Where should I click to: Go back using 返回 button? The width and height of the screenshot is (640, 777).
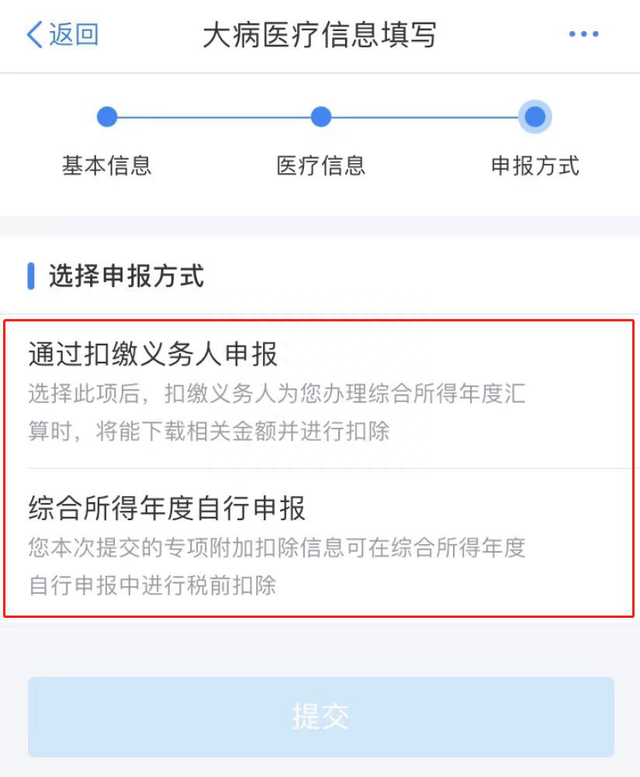pos(63,35)
